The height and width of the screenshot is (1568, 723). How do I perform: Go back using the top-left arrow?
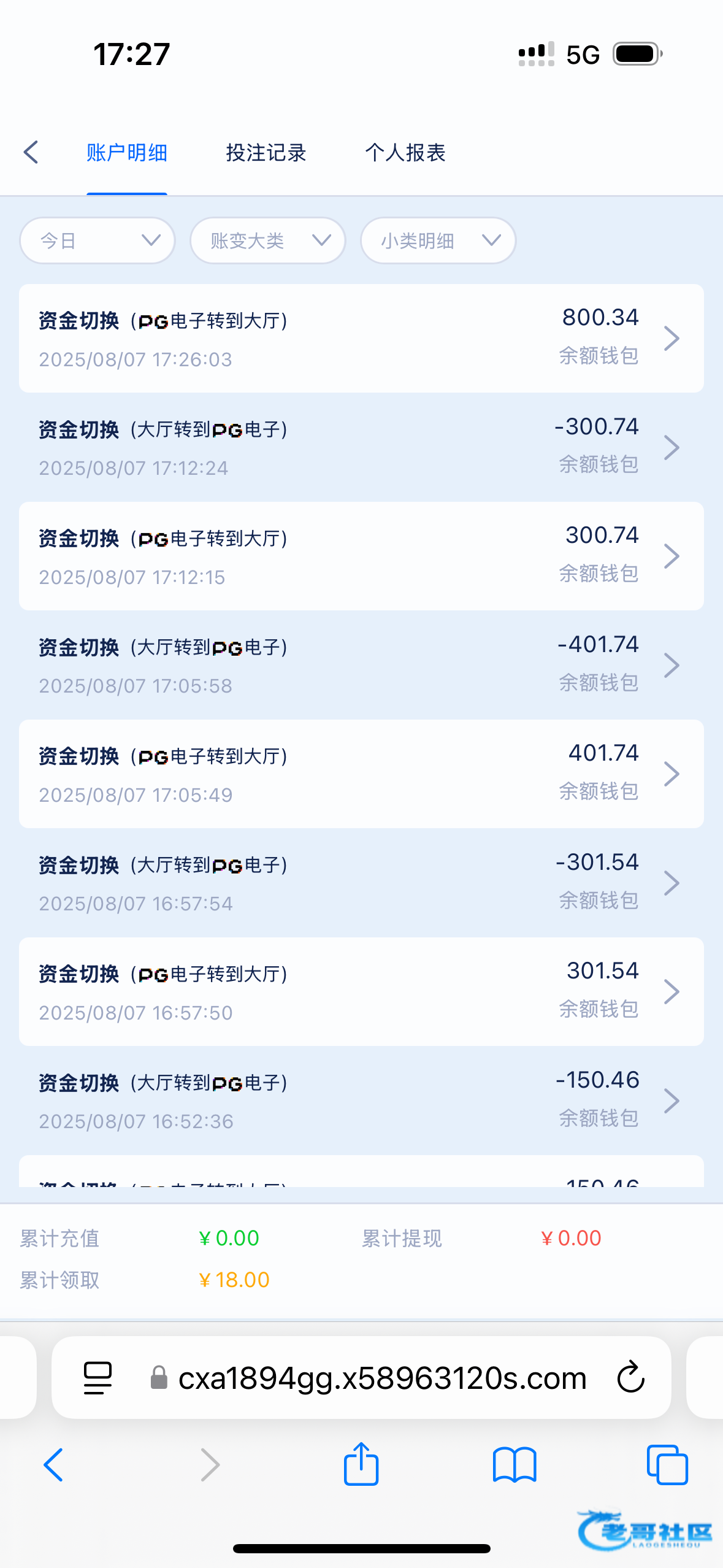(31, 152)
